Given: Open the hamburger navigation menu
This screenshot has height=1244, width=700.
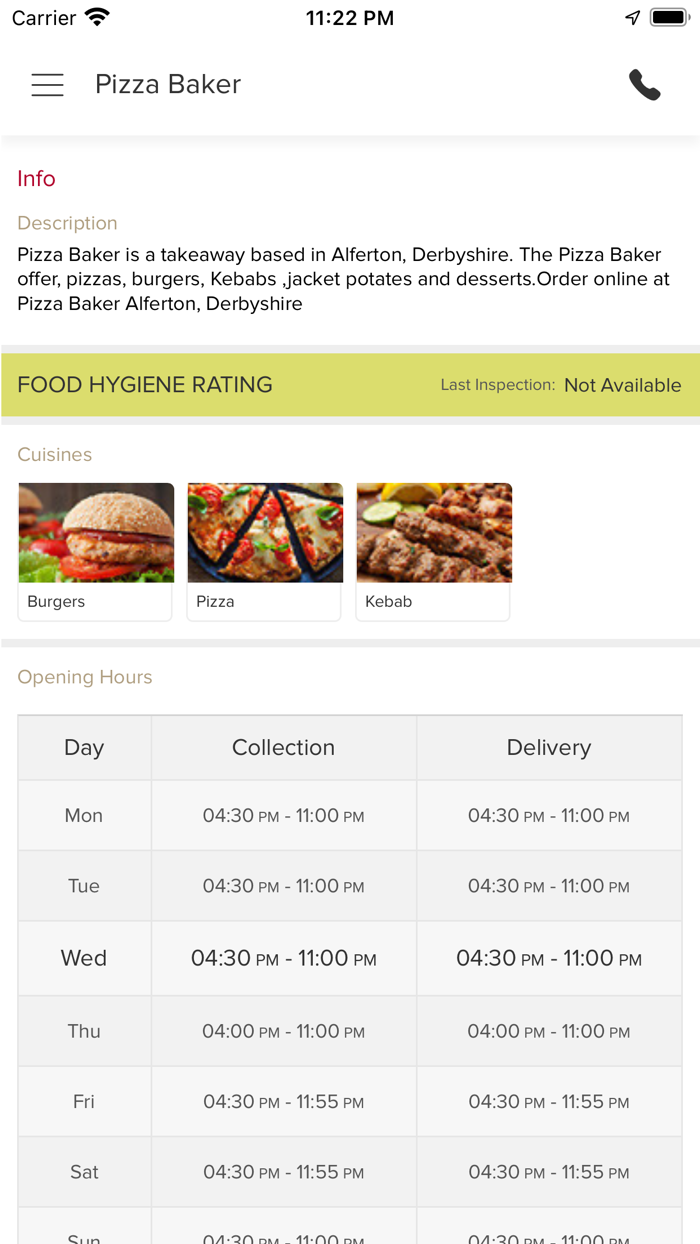Looking at the screenshot, I should click(47, 85).
